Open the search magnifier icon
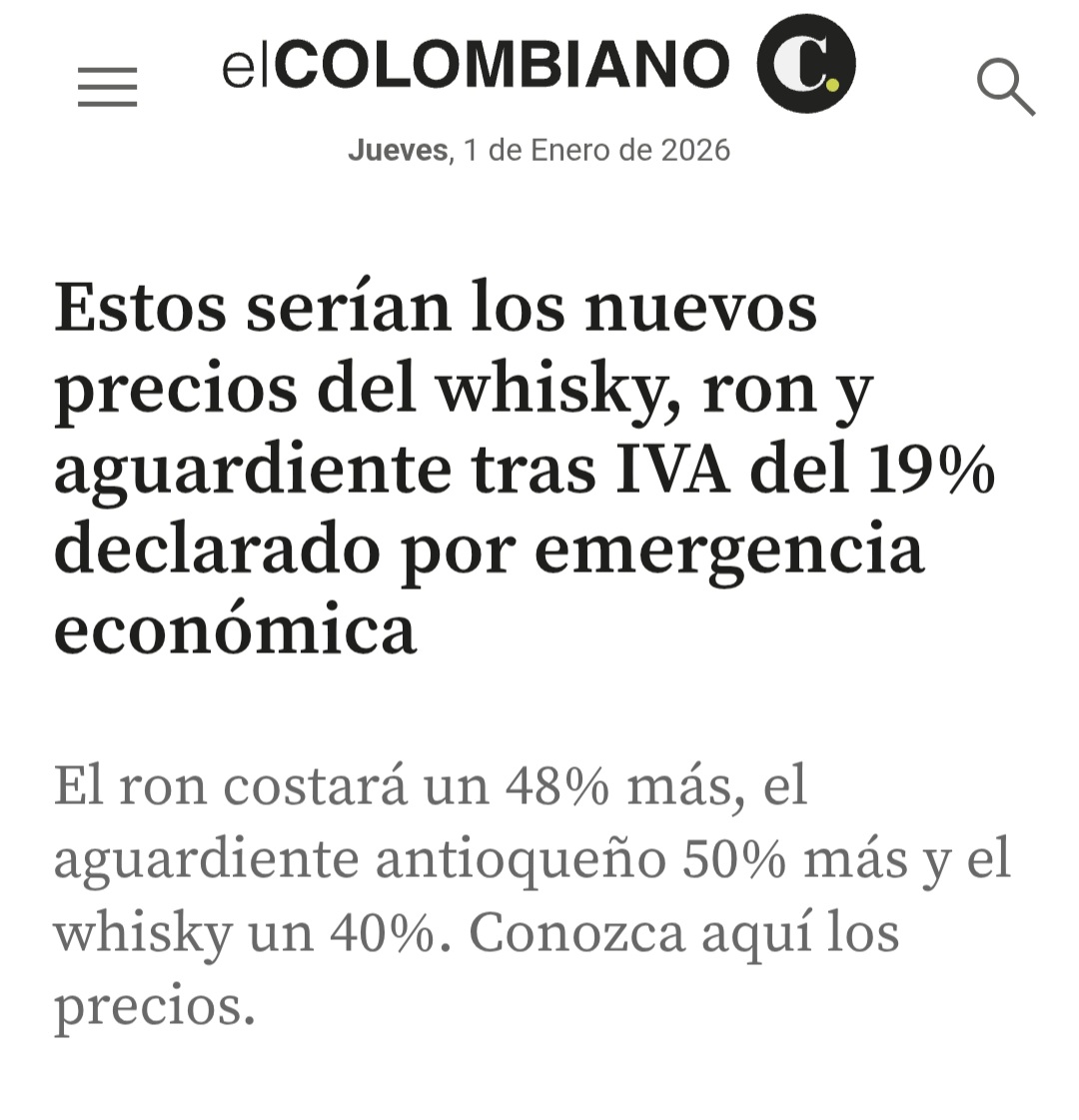Viewport: 1079px width, 1120px height. tap(1004, 88)
